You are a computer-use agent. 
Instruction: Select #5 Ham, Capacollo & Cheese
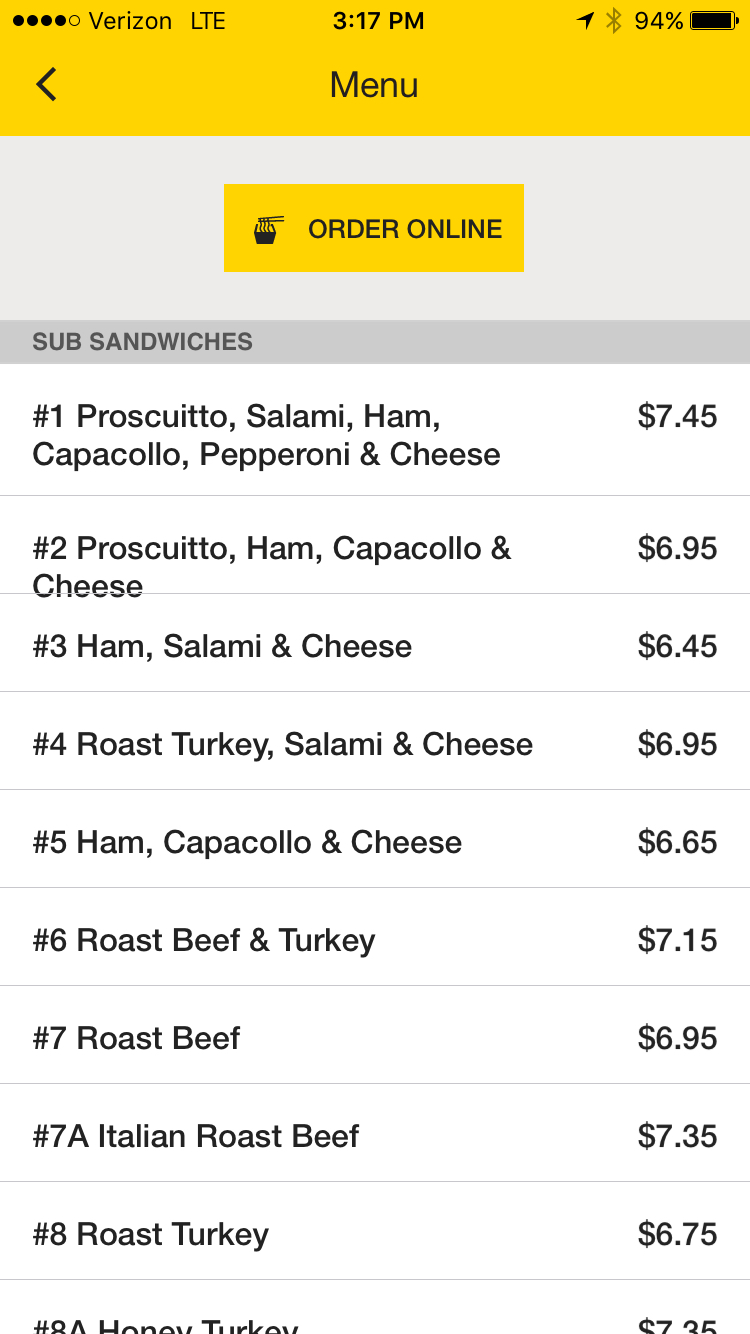pos(374,842)
